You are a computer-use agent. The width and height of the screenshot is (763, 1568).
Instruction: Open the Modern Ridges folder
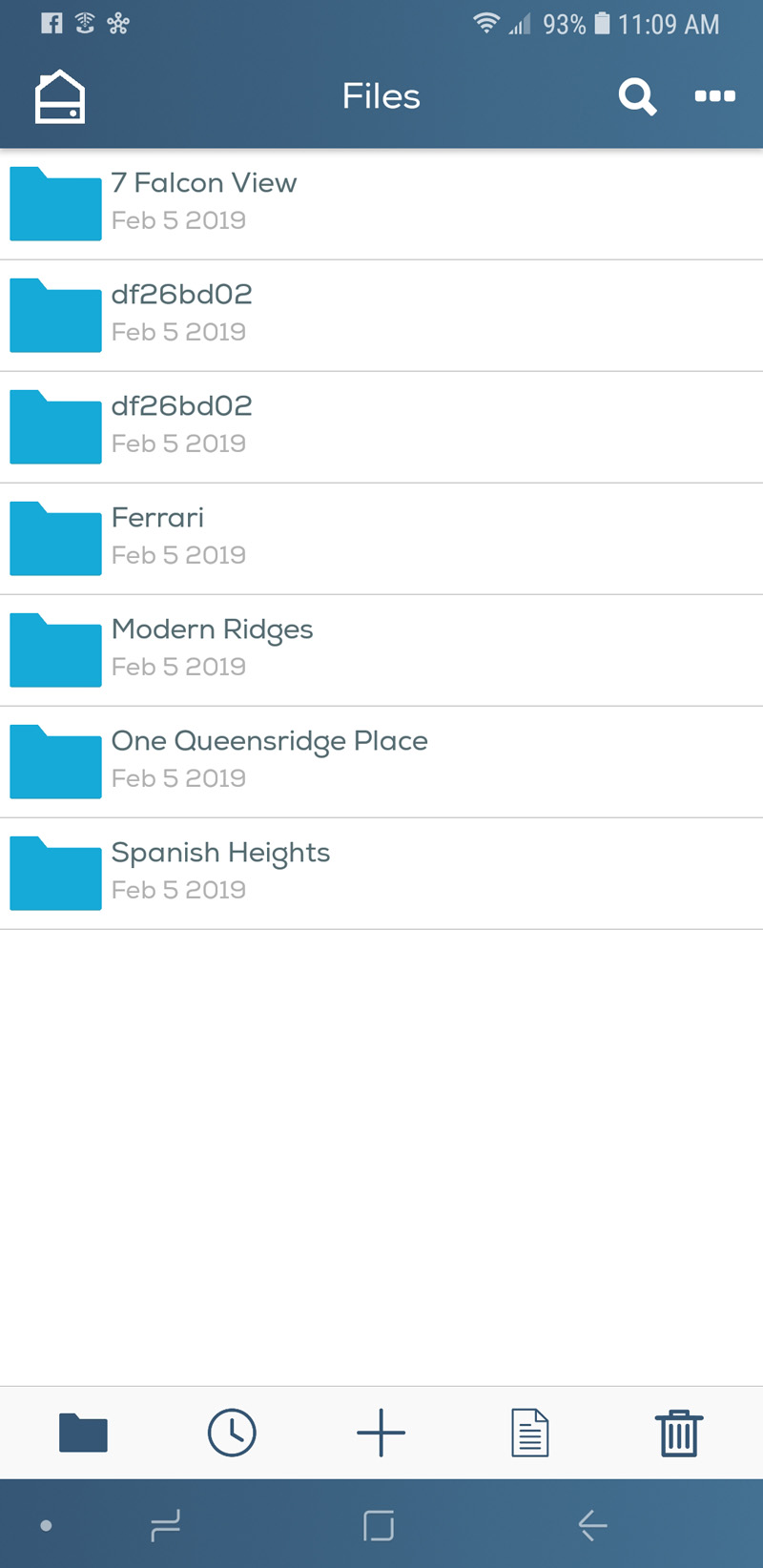(x=212, y=648)
